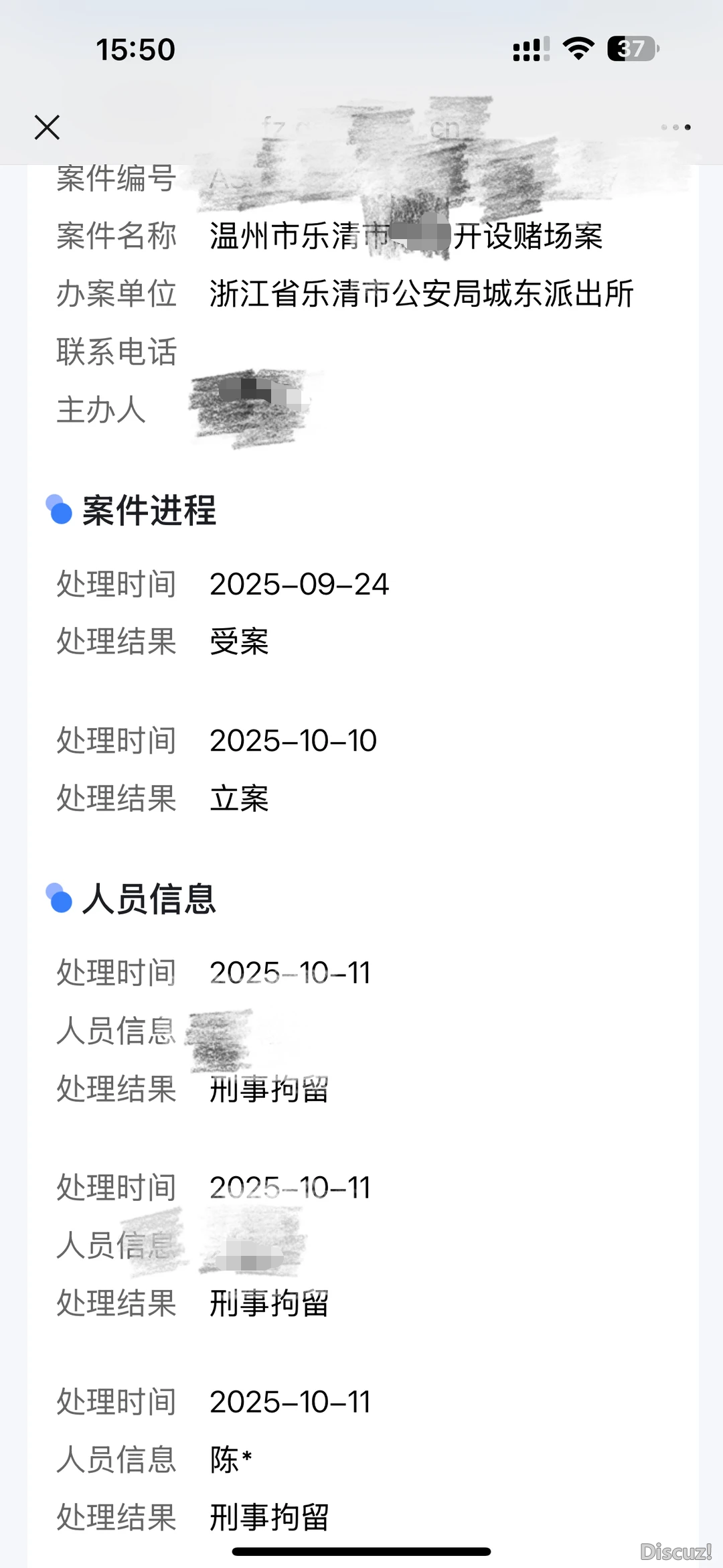Close this case details page
Viewport: 723px width, 1568px height.
(x=47, y=127)
